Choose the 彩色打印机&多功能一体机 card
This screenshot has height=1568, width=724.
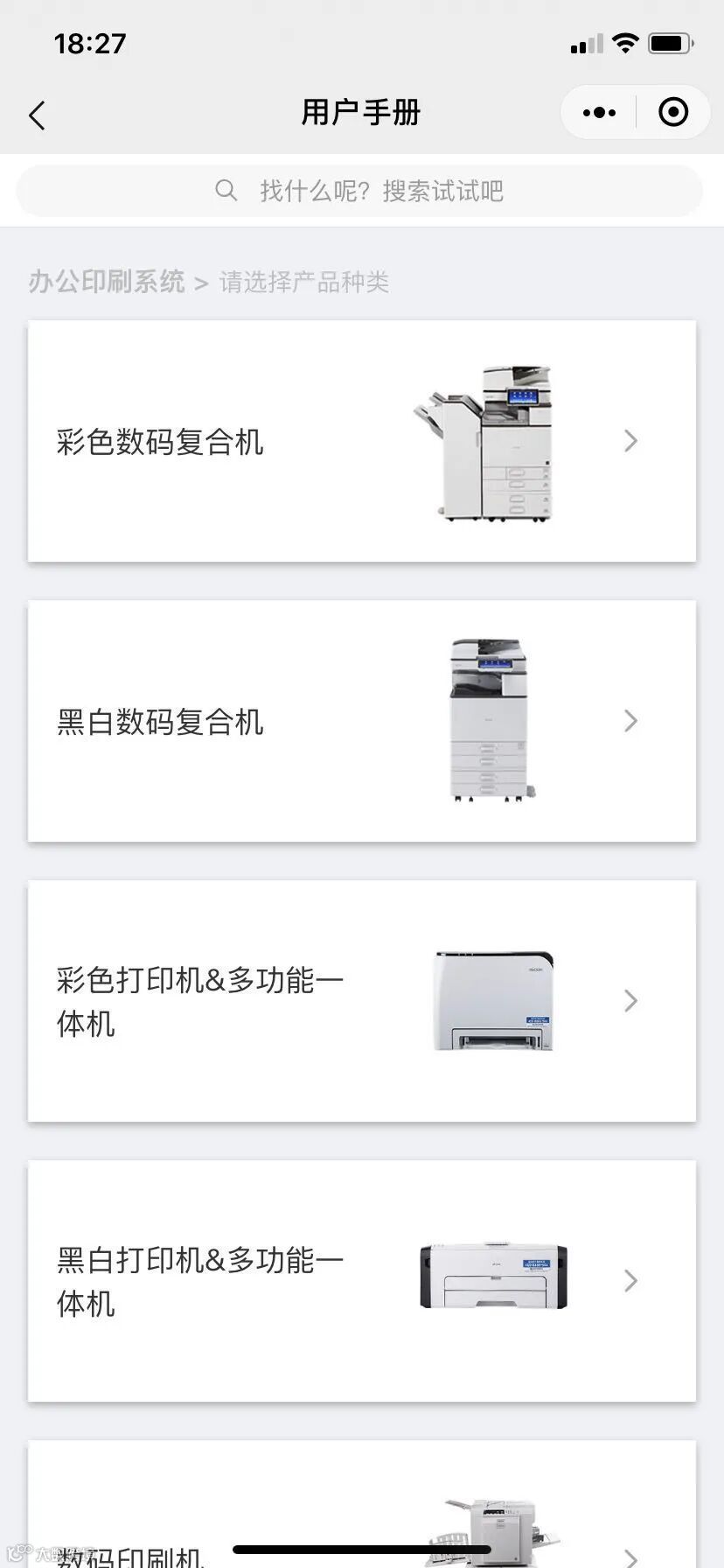pos(362,1001)
